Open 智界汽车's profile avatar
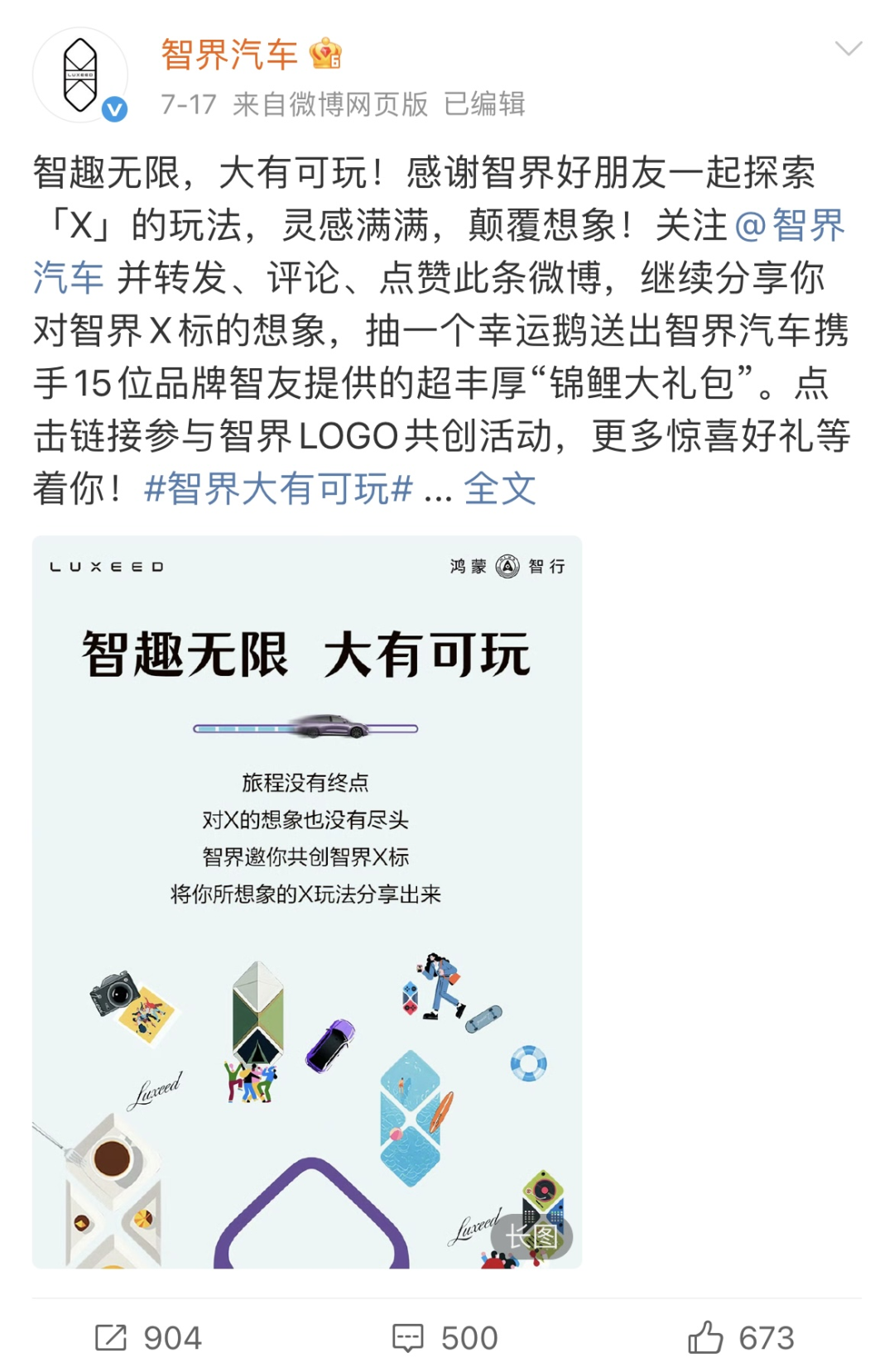The height and width of the screenshot is (1372, 894). pos(80,76)
